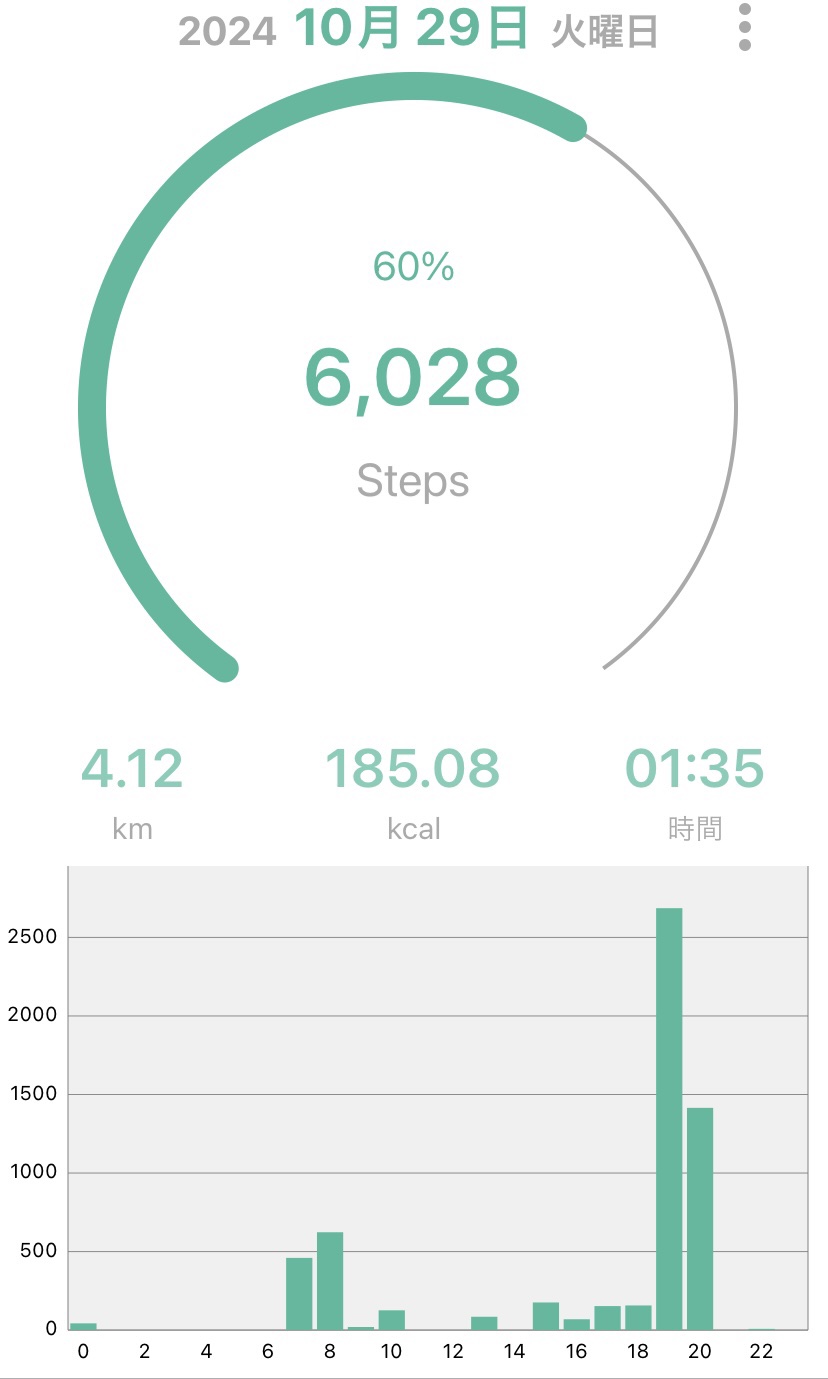Tap the 10月 29日 date header
The height and width of the screenshot is (1379, 828).
pos(410,30)
